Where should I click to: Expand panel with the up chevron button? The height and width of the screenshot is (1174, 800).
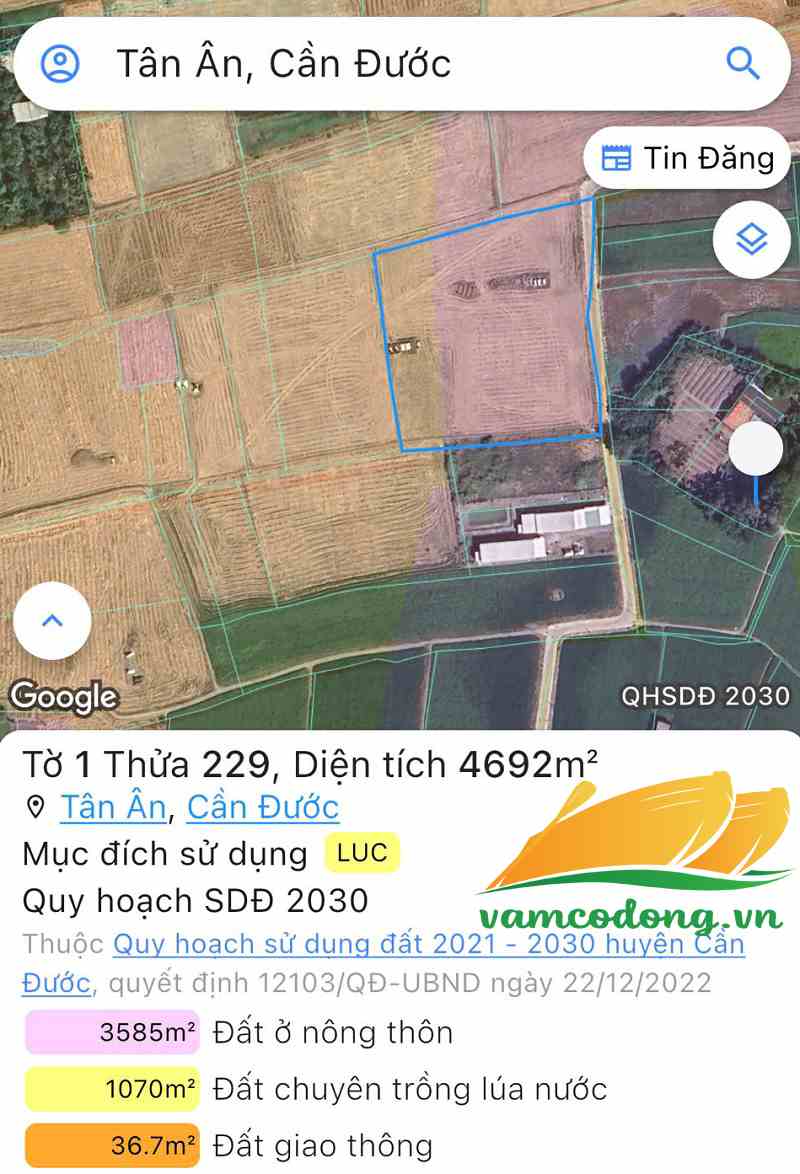(x=52, y=620)
